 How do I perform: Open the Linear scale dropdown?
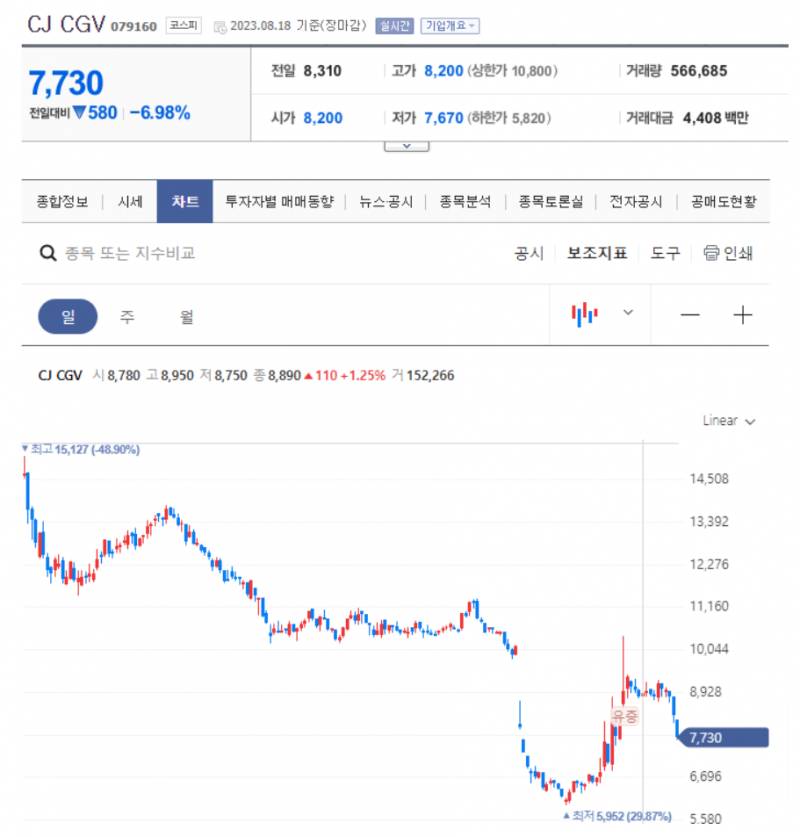pos(729,421)
